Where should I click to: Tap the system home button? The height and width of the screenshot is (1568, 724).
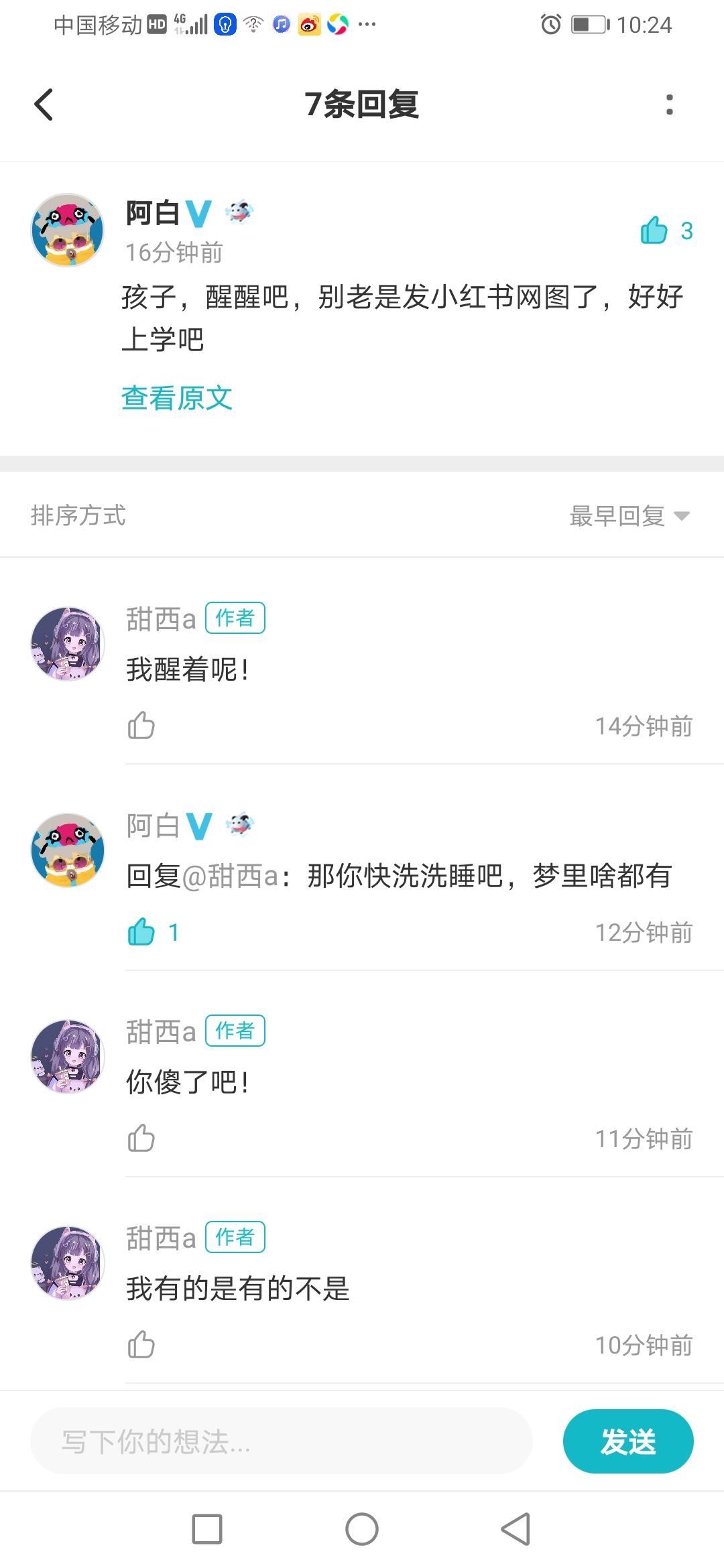362,1529
